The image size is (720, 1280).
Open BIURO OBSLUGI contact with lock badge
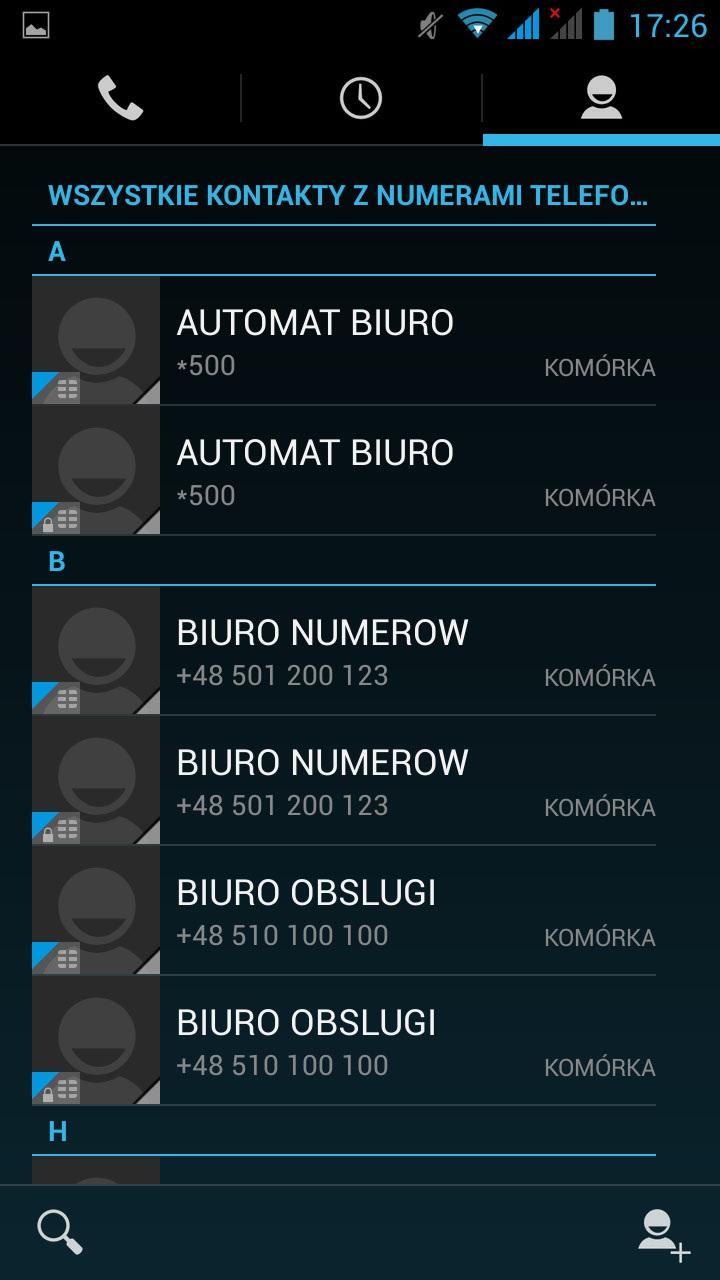[400, 1041]
